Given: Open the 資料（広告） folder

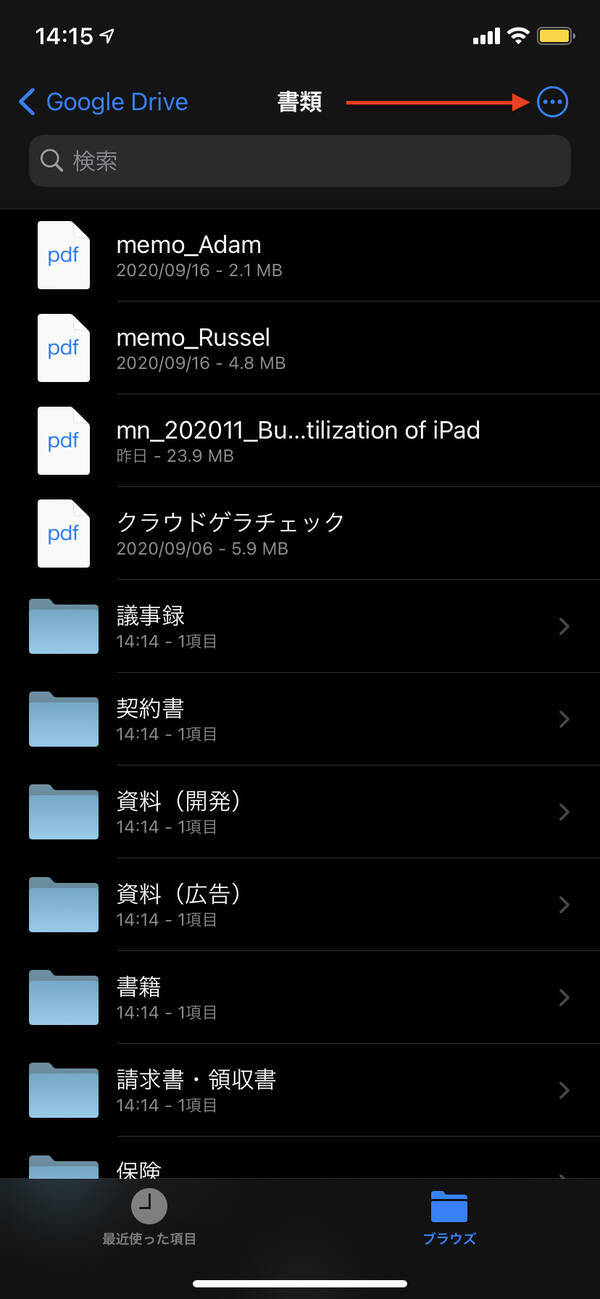Looking at the screenshot, I should click(x=300, y=904).
